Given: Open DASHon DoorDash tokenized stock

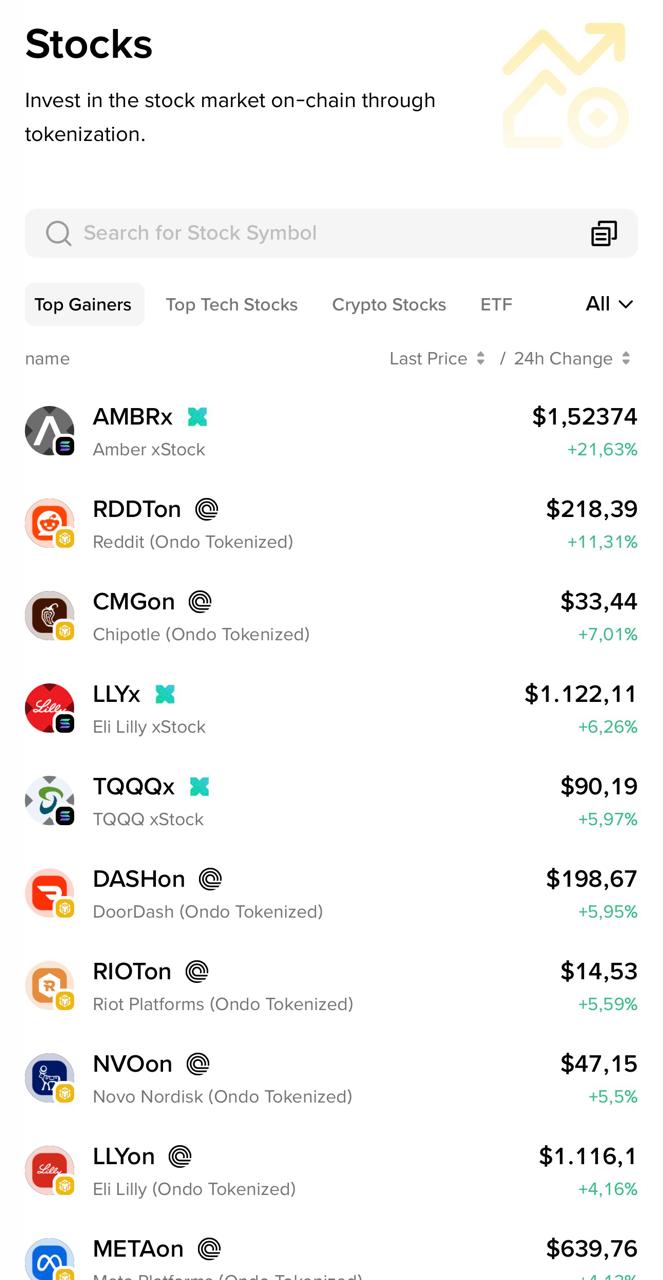Looking at the screenshot, I should (330, 894).
